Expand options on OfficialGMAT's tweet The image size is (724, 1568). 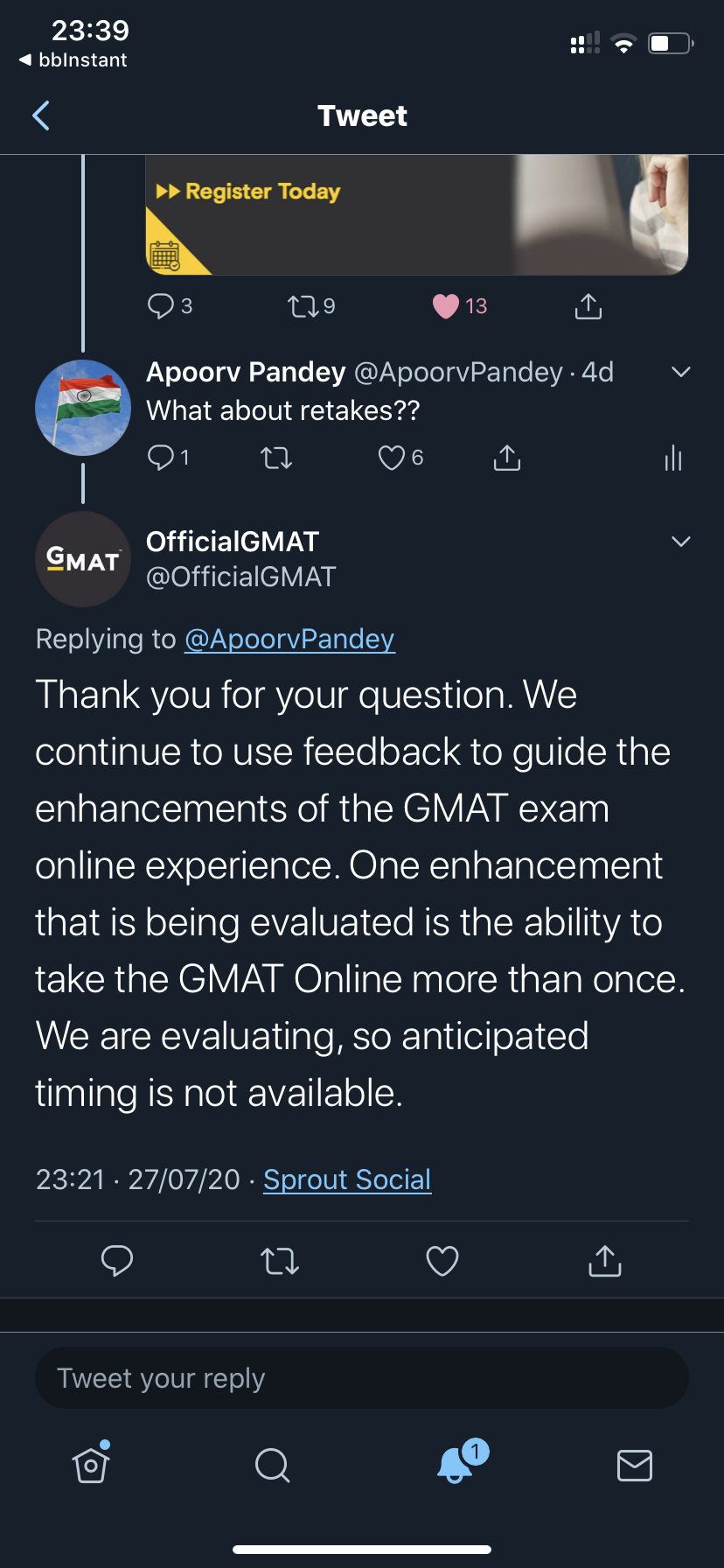click(680, 542)
